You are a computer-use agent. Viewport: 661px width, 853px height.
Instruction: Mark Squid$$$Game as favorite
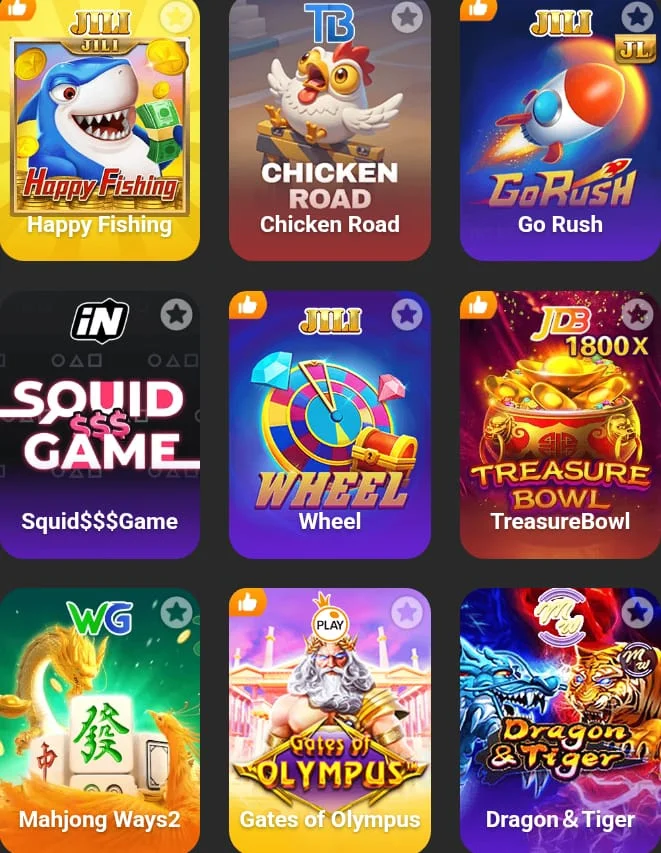176,315
